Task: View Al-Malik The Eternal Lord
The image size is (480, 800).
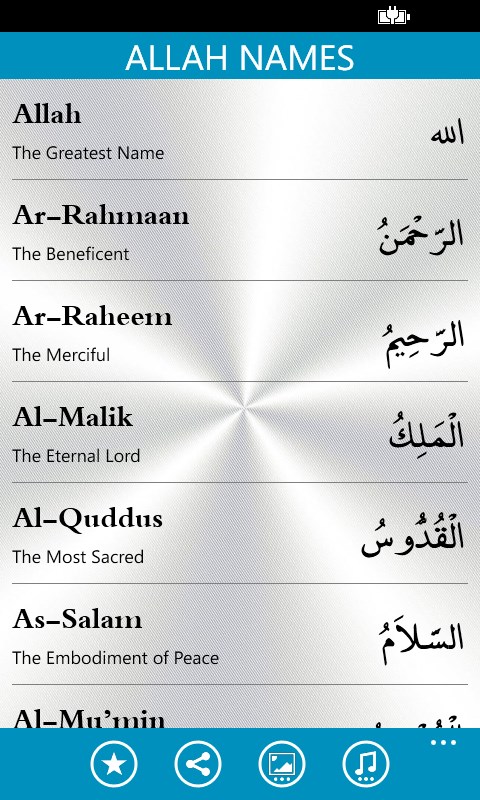Action: (x=240, y=432)
